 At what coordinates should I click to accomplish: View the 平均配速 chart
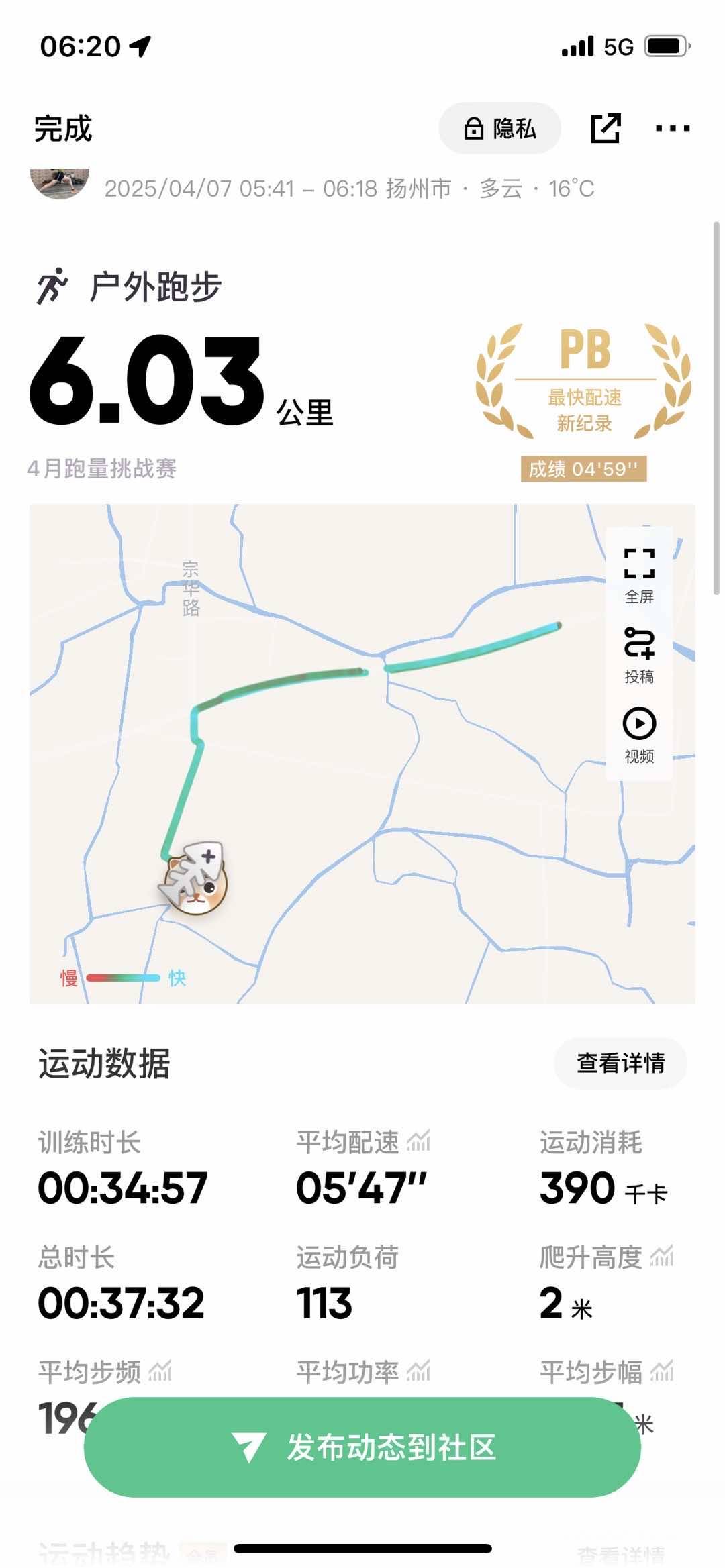418,1141
